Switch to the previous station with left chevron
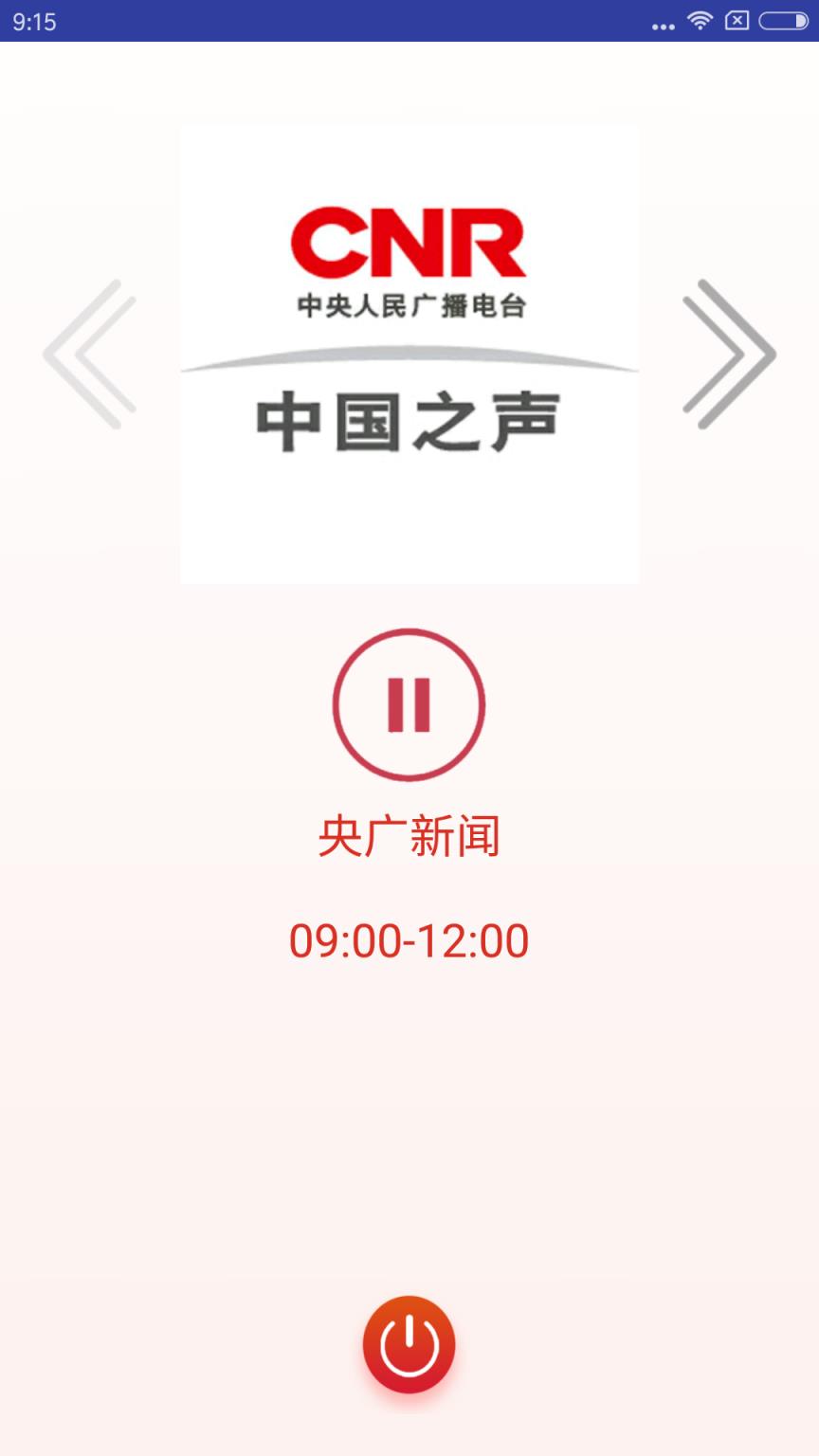The width and height of the screenshot is (819, 1456). [x=90, y=353]
